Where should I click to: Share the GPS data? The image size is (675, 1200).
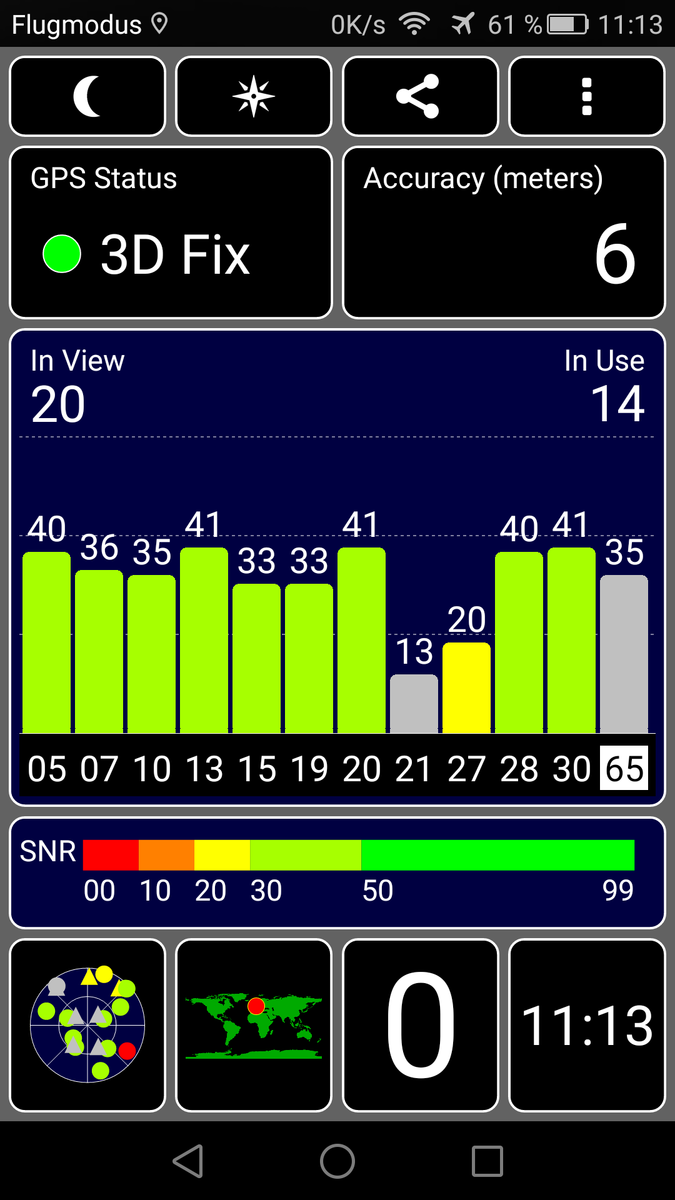[x=420, y=96]
